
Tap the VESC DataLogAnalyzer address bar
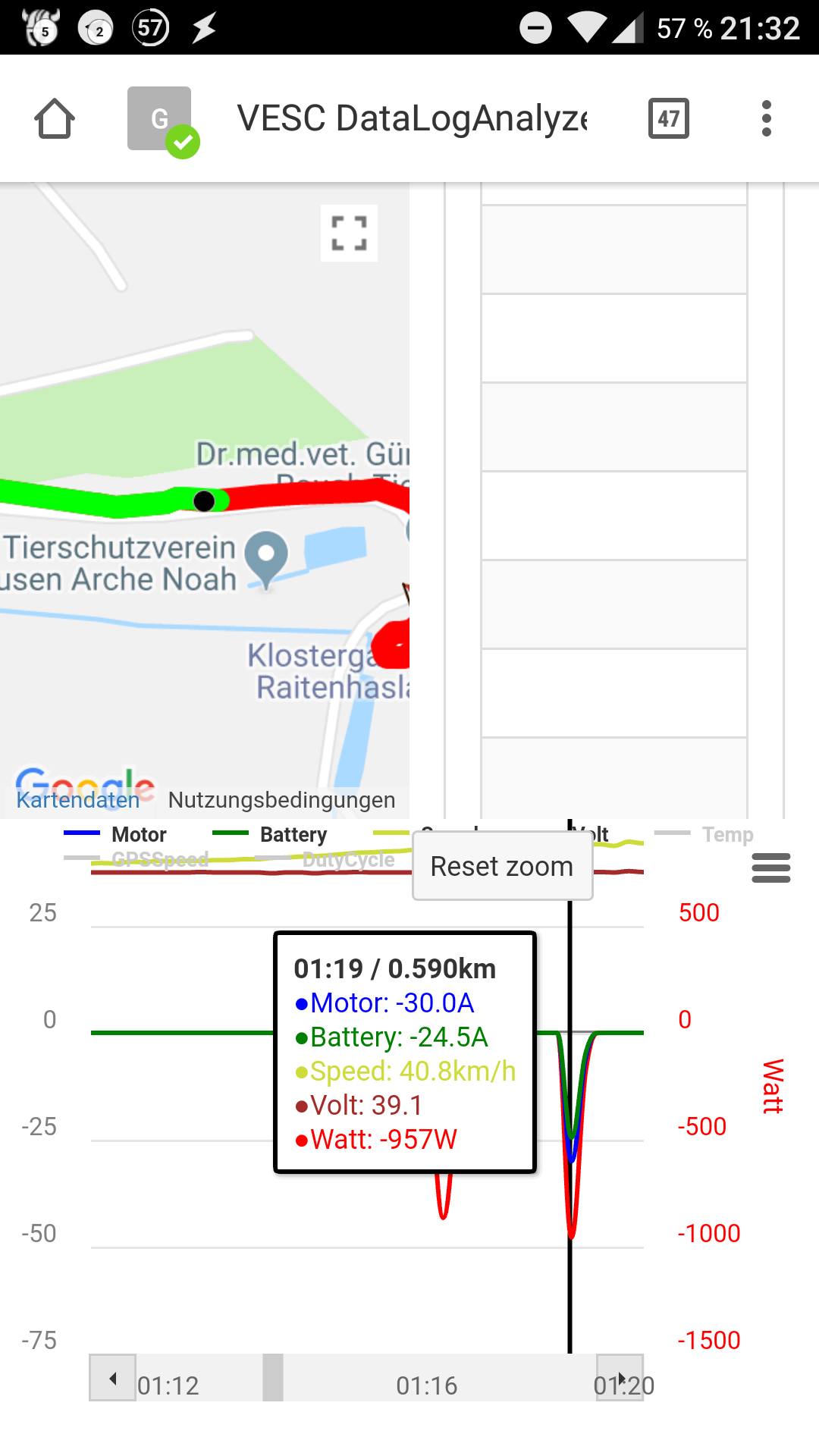pos(412,119)
